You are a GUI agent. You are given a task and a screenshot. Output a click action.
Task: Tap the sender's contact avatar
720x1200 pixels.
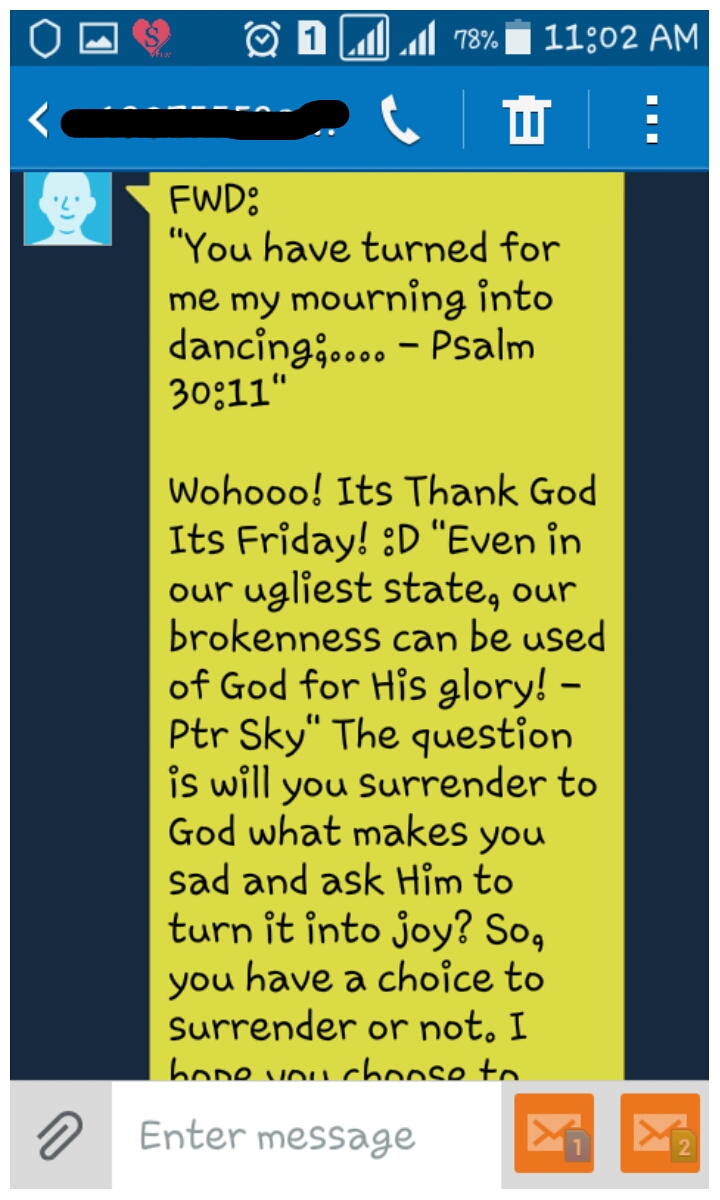click(x=68, y=207)
